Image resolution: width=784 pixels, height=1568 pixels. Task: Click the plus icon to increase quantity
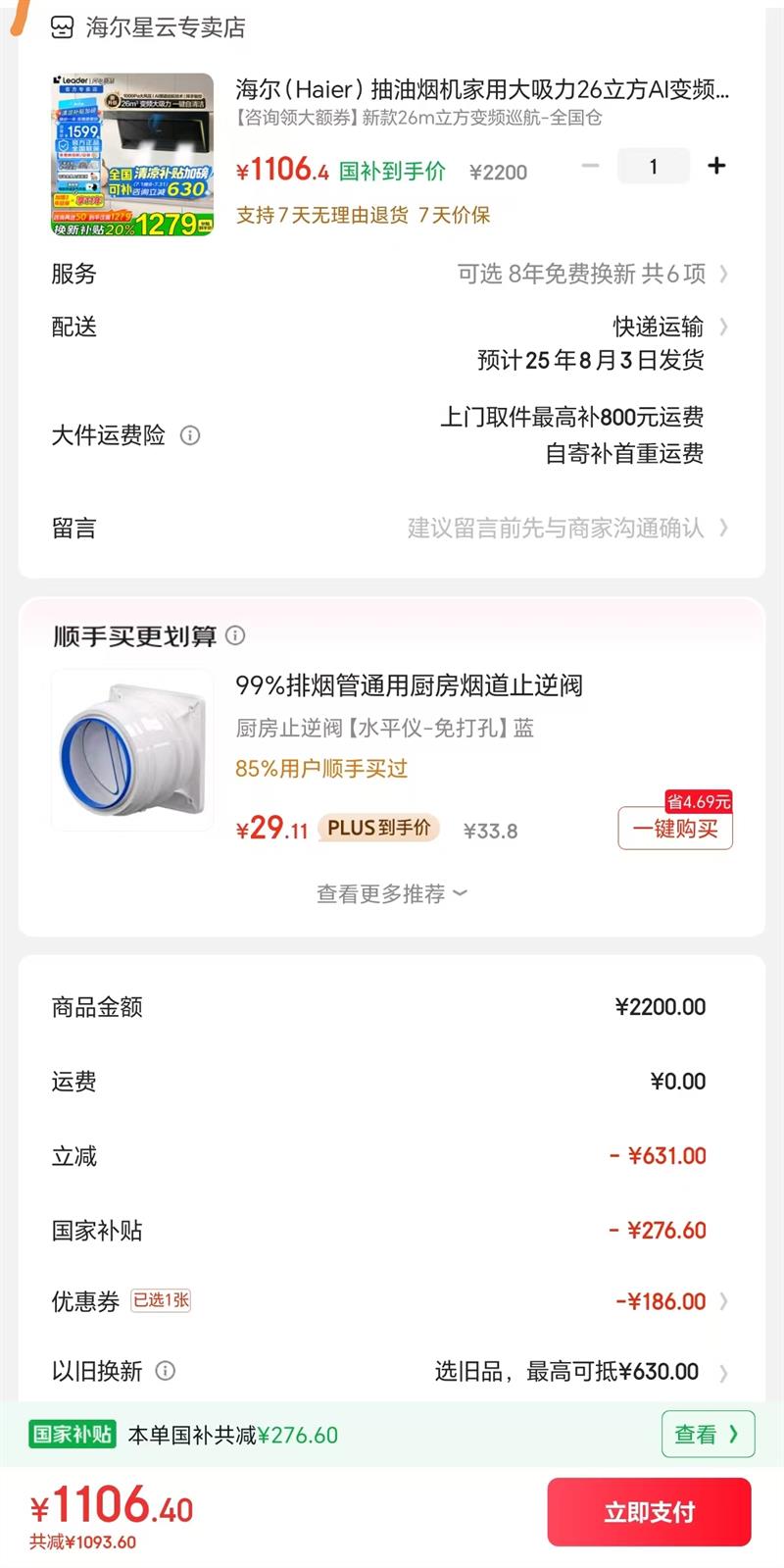tap(717, 166)
